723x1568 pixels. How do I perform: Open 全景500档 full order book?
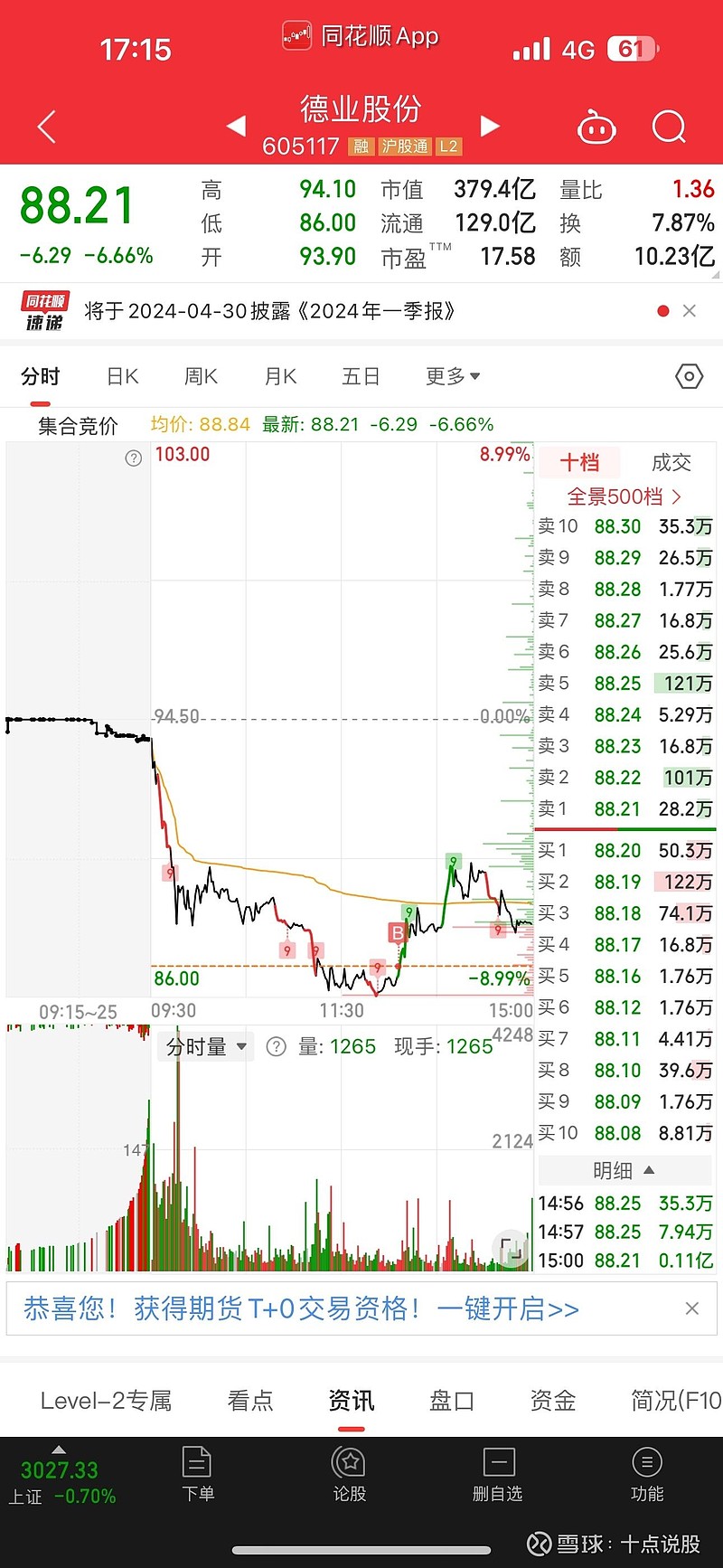(626, 496)
